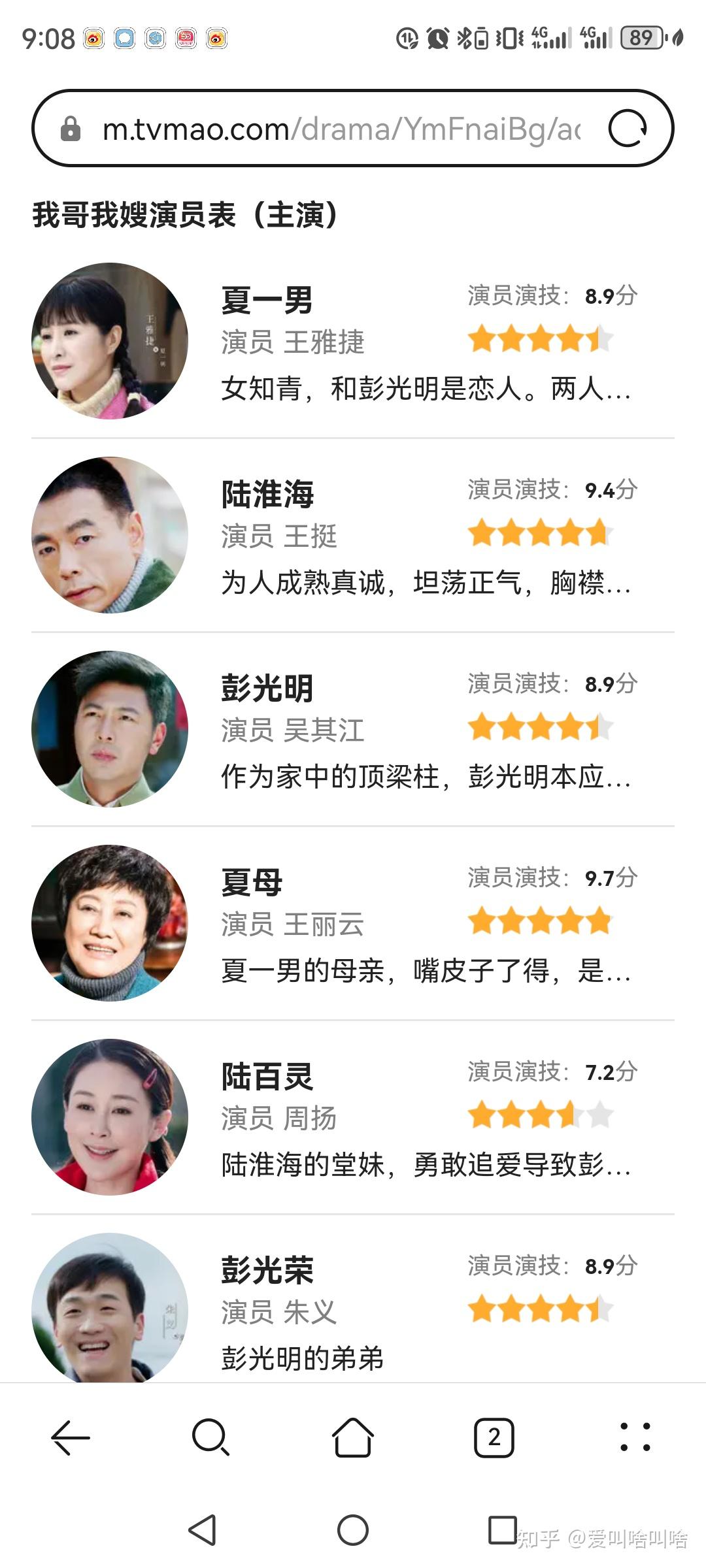Open the 夏一男 cast entry
This screenshot has width=706, height=1568.
point(267,301)
